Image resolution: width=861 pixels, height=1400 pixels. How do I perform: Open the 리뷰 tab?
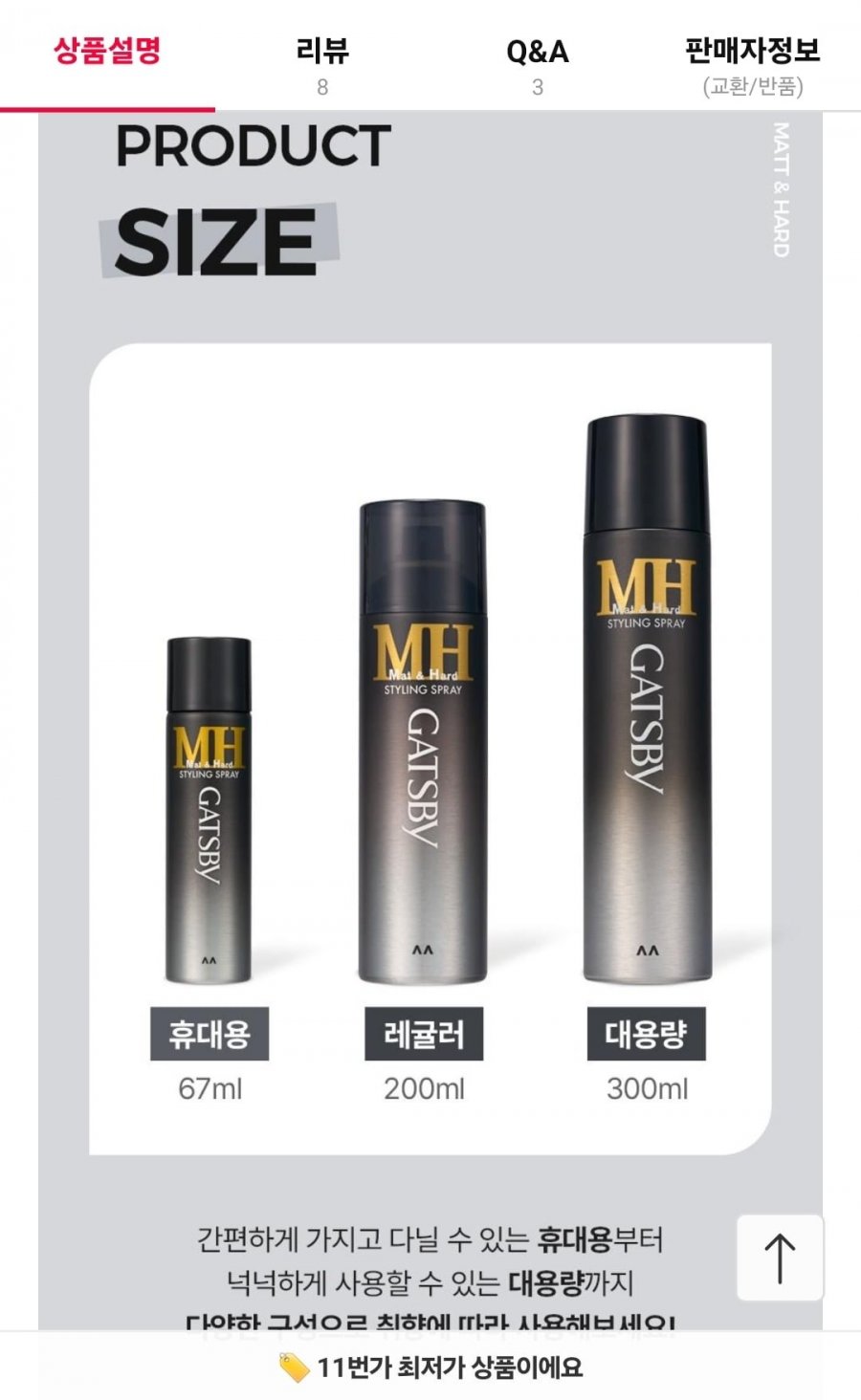click(322, 63)
